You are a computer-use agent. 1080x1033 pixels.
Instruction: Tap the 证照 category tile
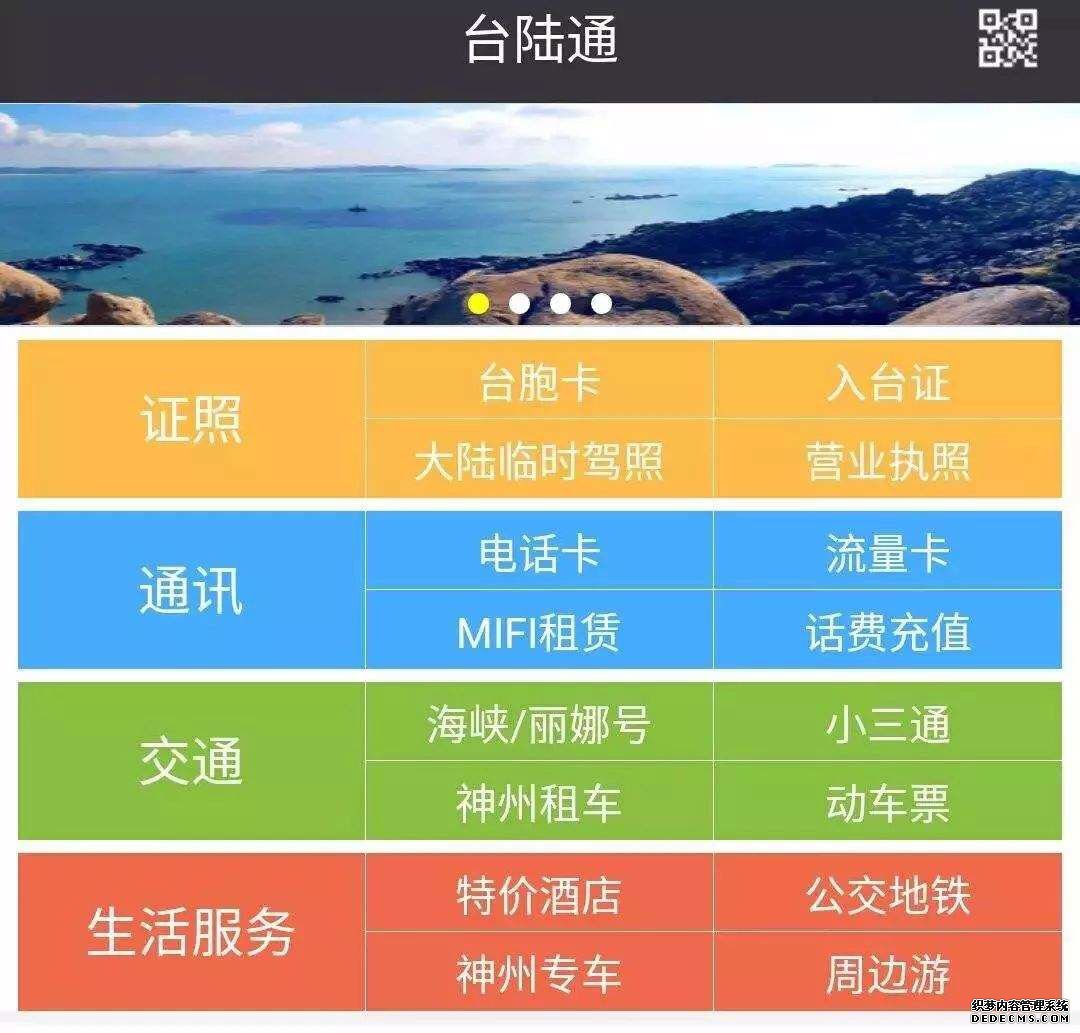point(191,420)
